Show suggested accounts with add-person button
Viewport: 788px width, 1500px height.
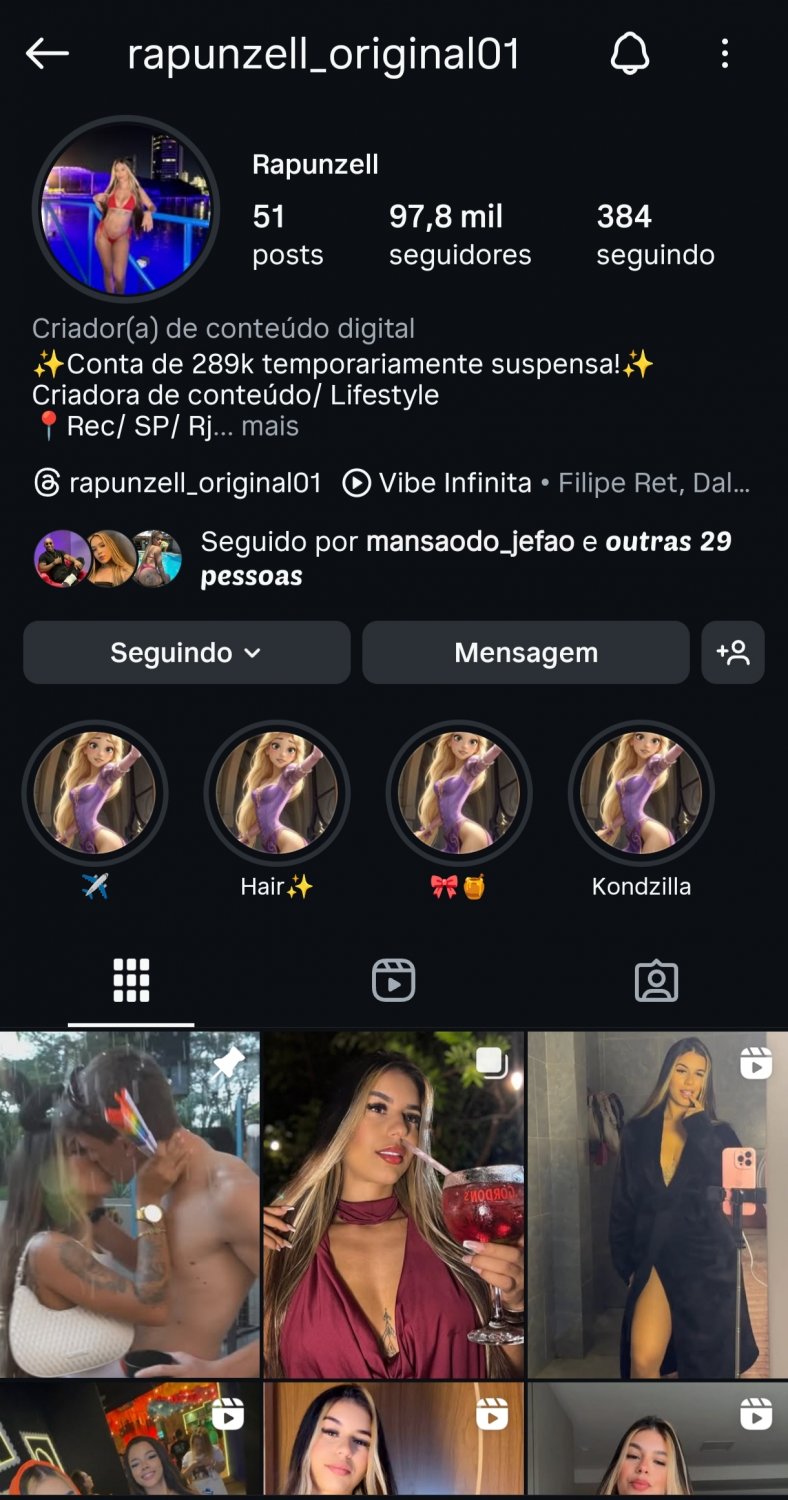(733, 653)
